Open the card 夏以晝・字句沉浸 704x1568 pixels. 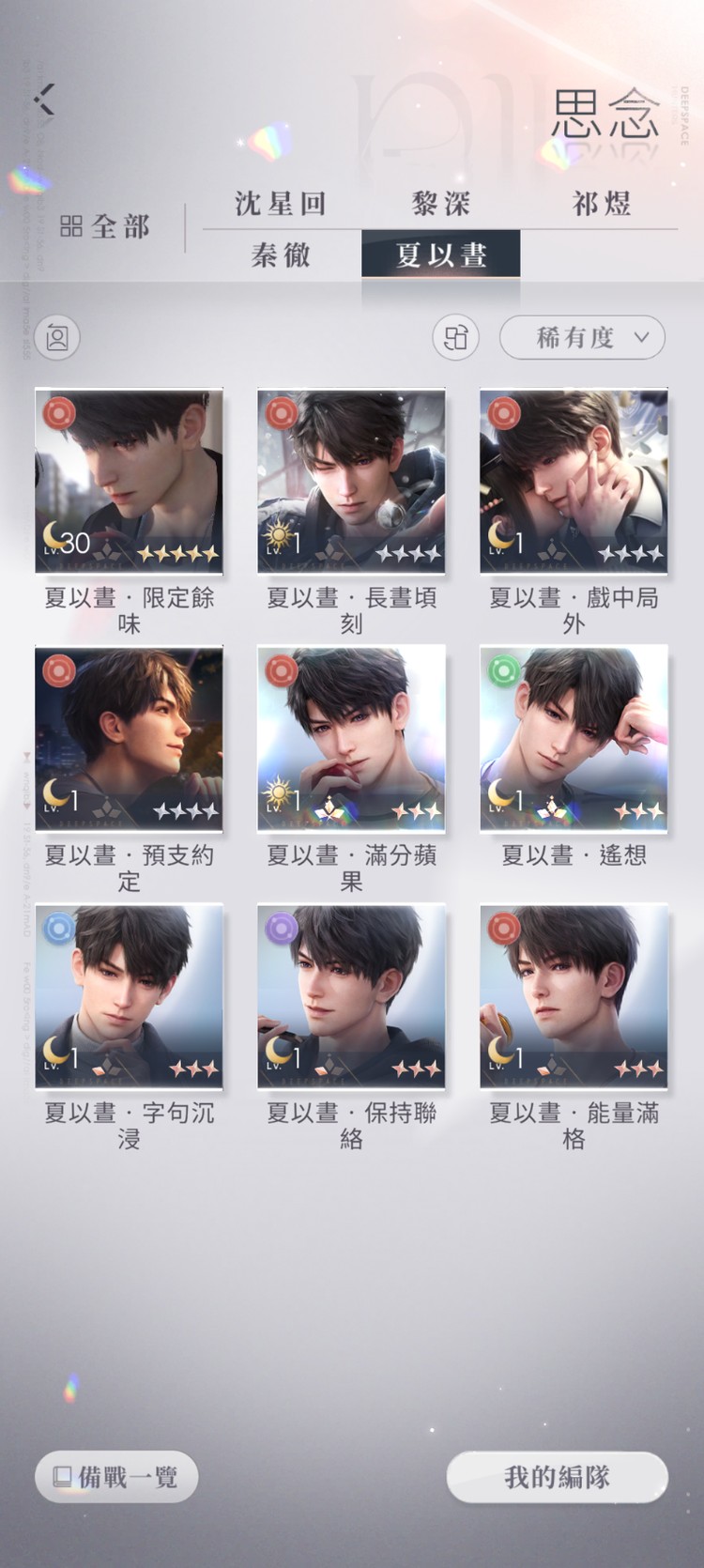point(130,996)
